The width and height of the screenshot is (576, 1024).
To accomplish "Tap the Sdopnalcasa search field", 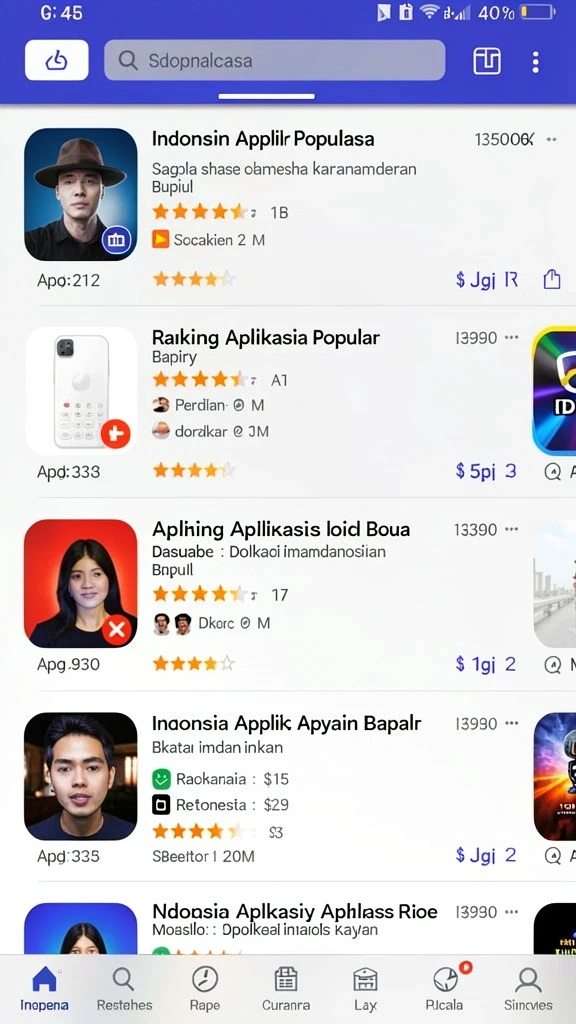I will (x=274, y=61).
